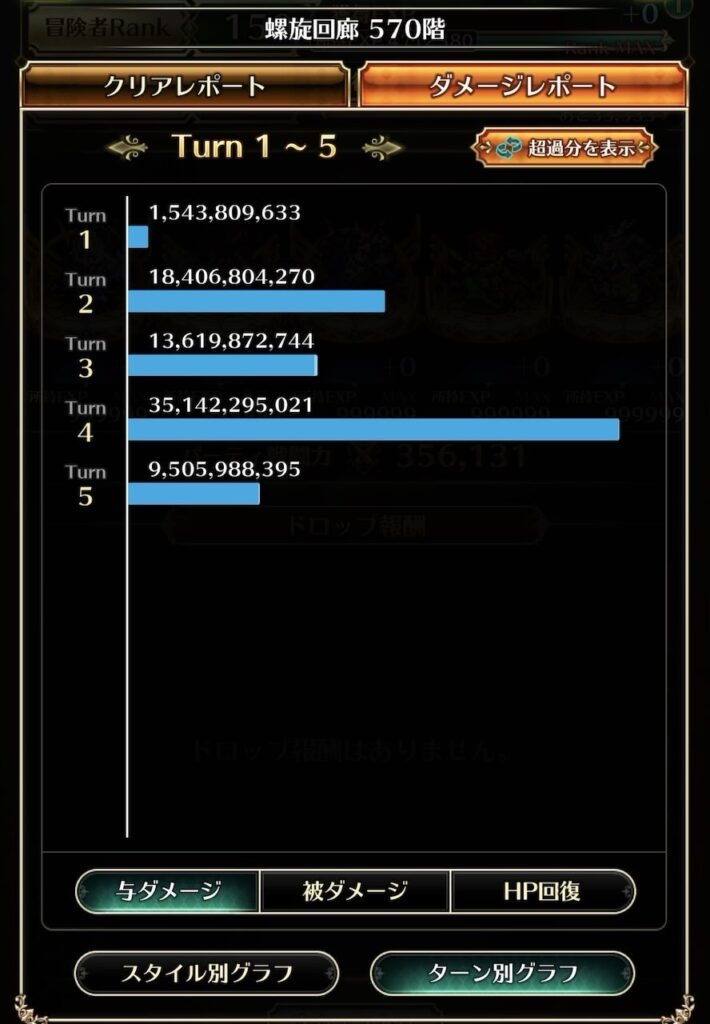Go to previous turn range arrow
The width and height of the screenshot is (710, 1024).
pos(127,147)
